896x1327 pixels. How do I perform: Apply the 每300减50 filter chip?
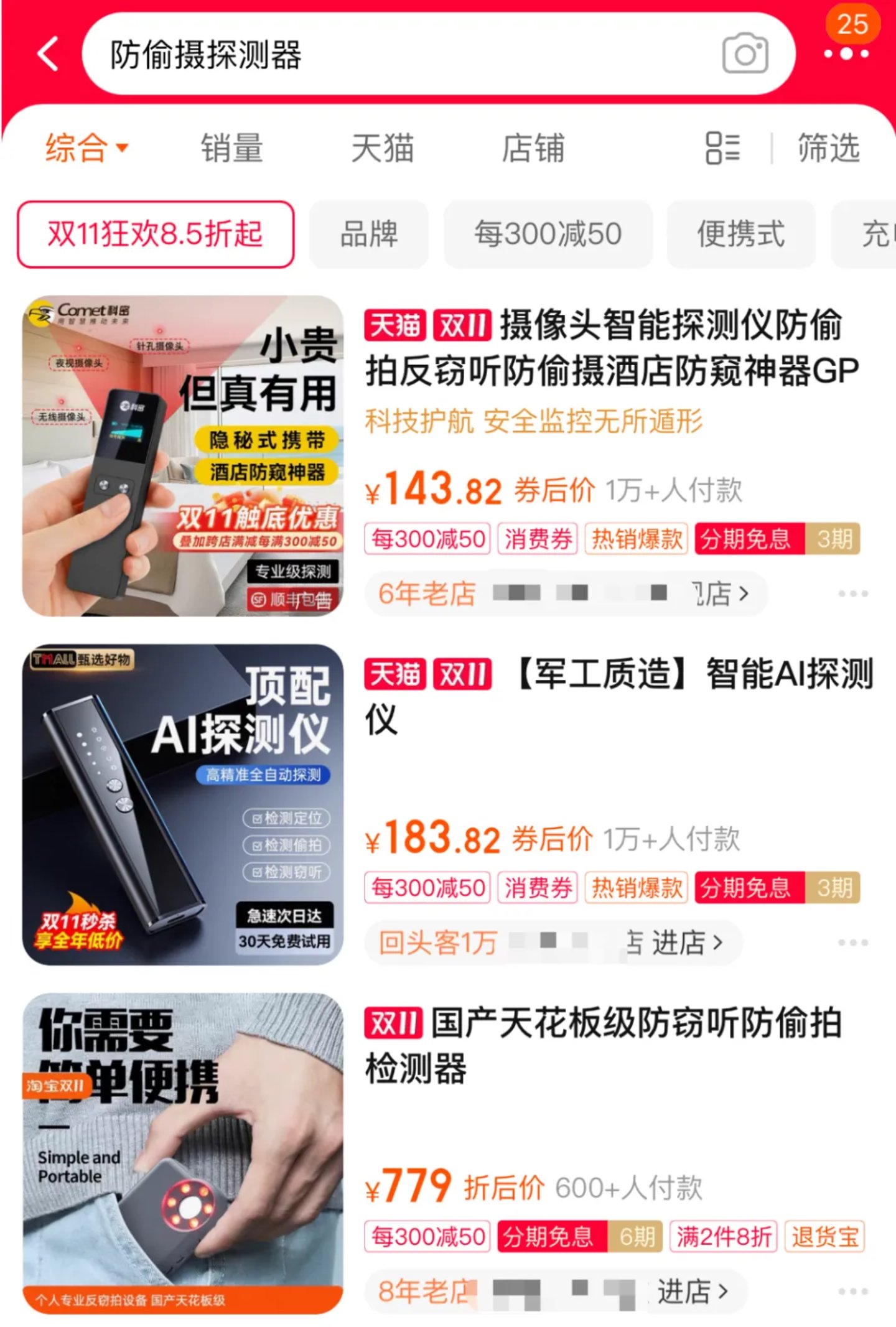click(548, 235)
